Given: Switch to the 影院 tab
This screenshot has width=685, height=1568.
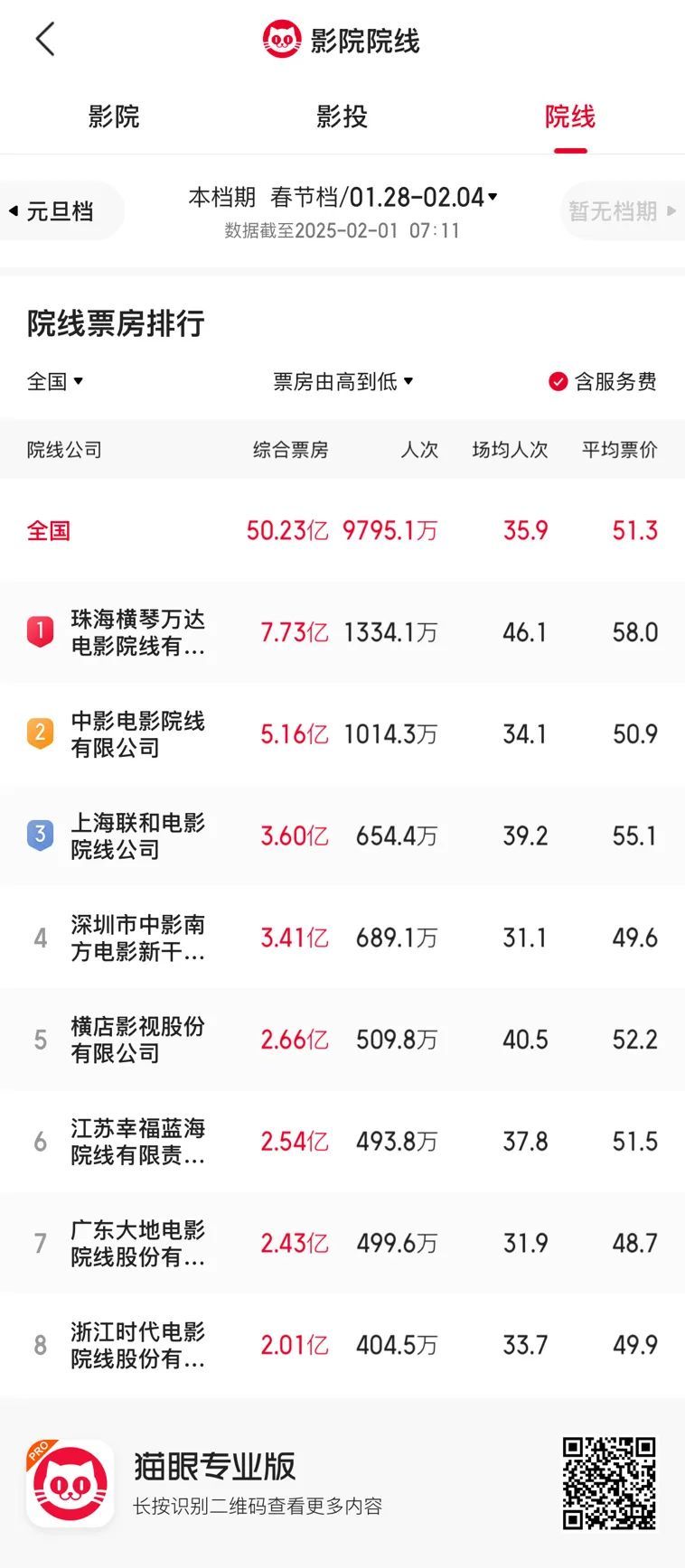Looking at the screenshot, I should (x=115, y=117).
